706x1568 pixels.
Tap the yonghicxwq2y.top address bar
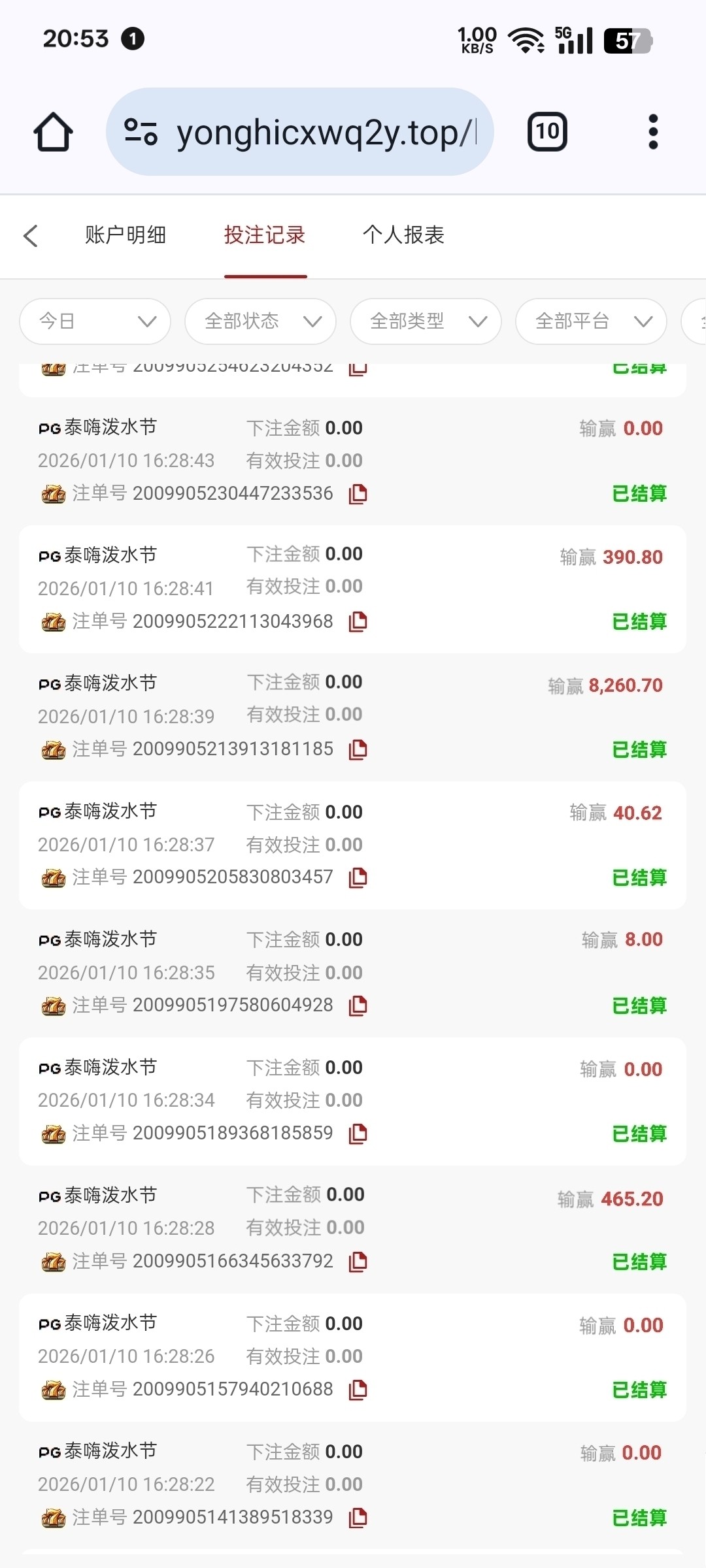(299, 133)
